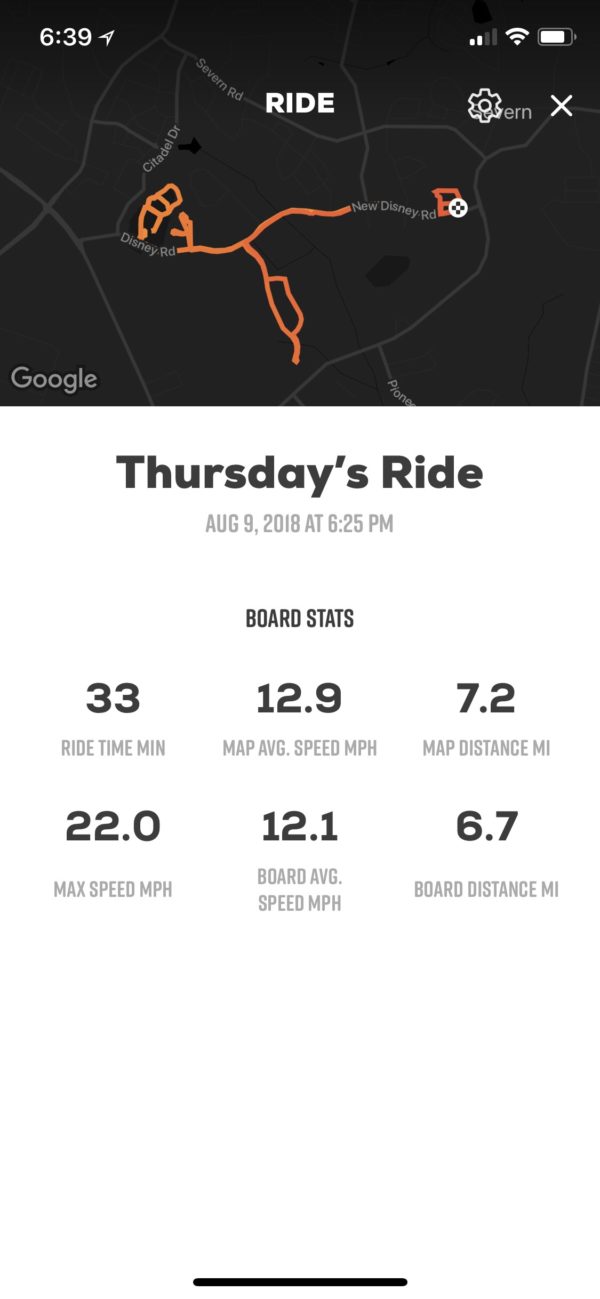Open the ride settings gear icon
The image size is (600, 1299).
[484, 105]
